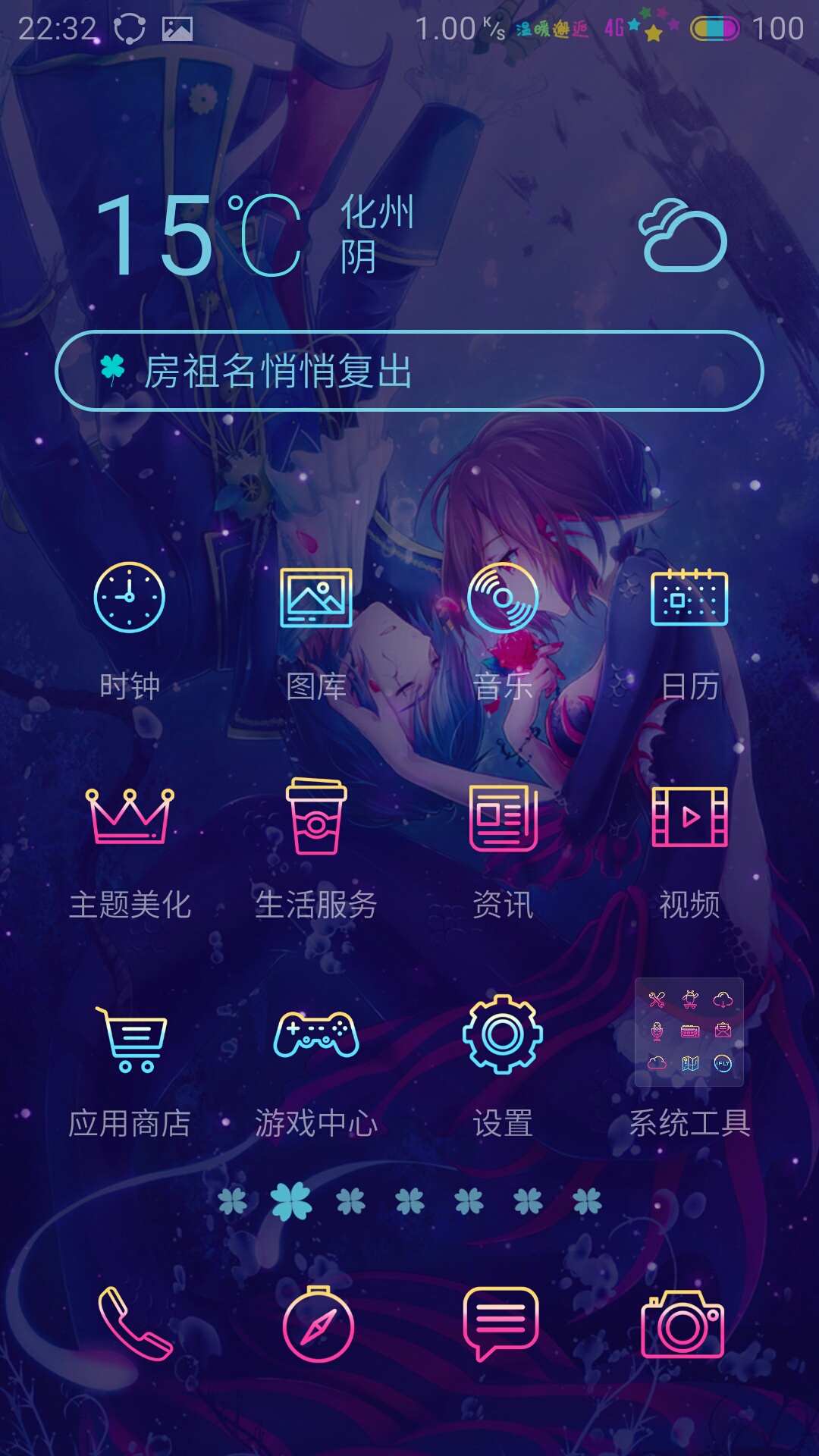This screenshot has width=819, height=1456.
Task: Launch the compass browser in dock
Action: pyautogui.click(x=318, y=1324)
